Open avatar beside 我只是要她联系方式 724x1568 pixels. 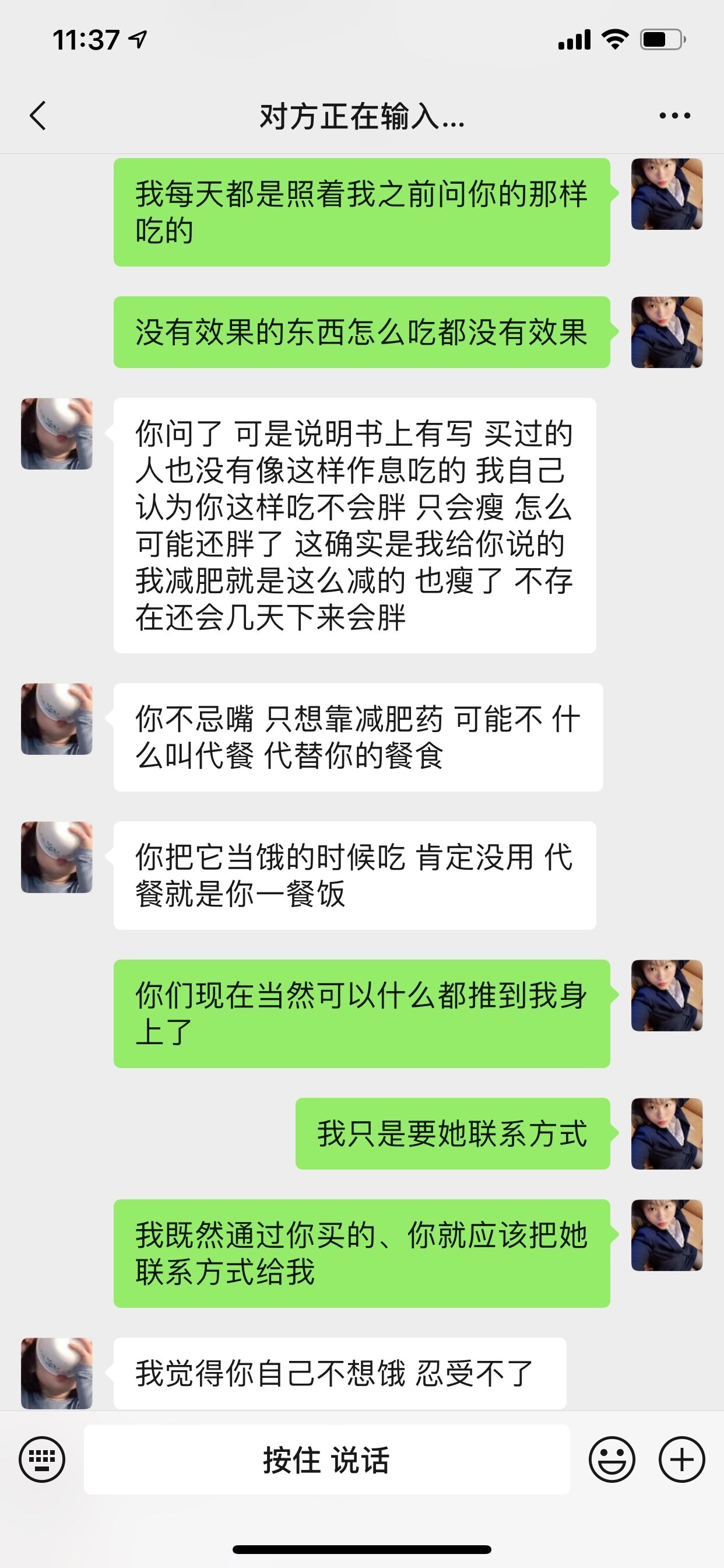(667, 1133)
